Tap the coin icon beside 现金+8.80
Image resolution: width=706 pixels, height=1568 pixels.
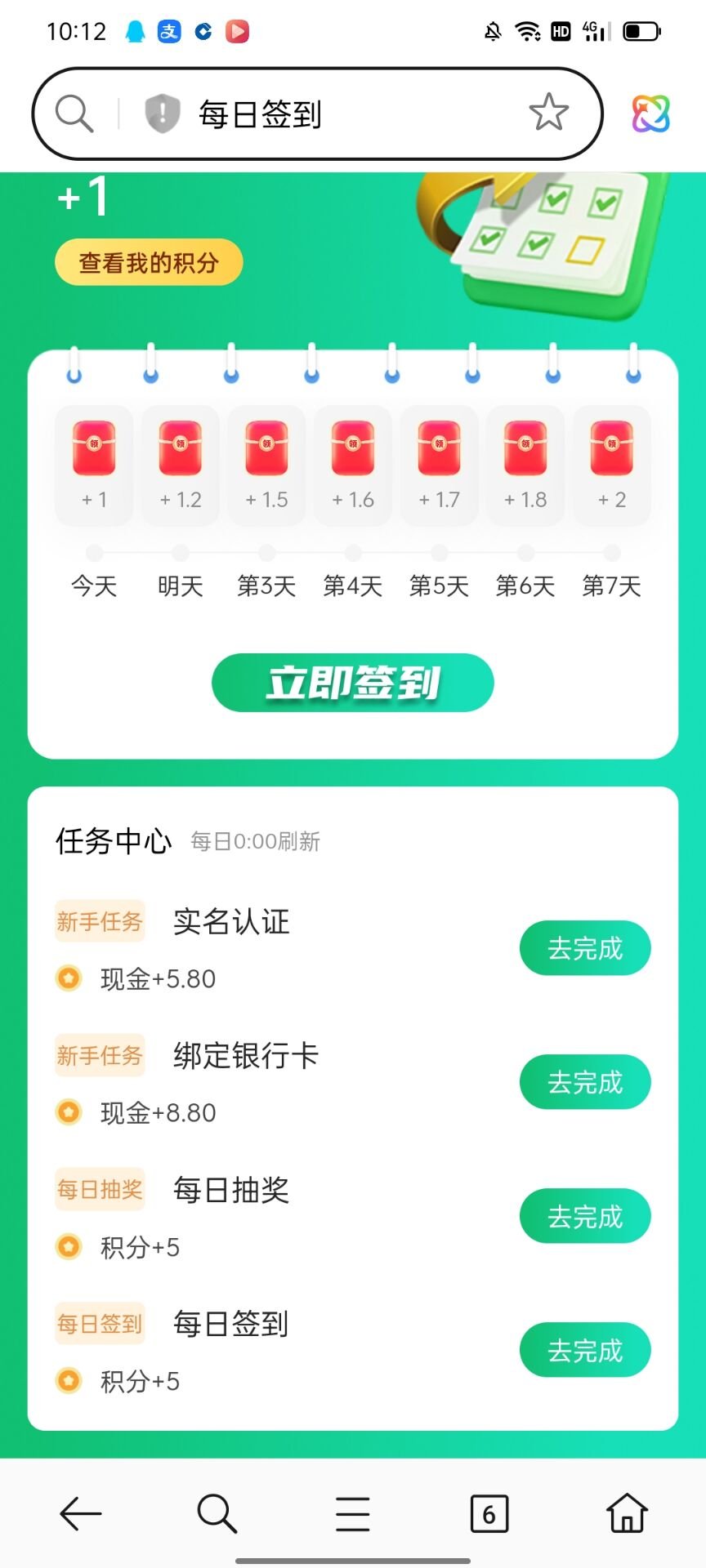(69, 1112)
